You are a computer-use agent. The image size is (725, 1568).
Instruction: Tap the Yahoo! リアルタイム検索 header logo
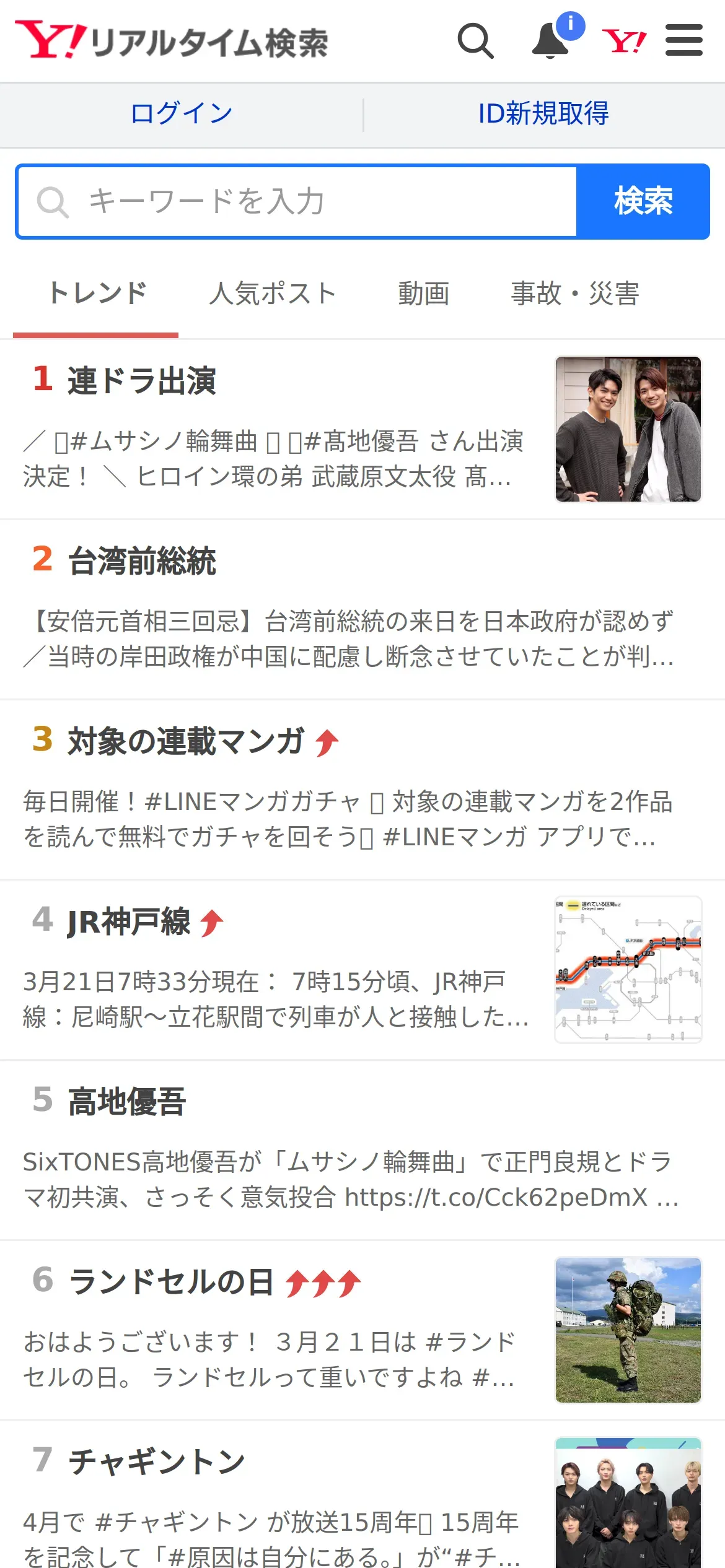point(172,41)
